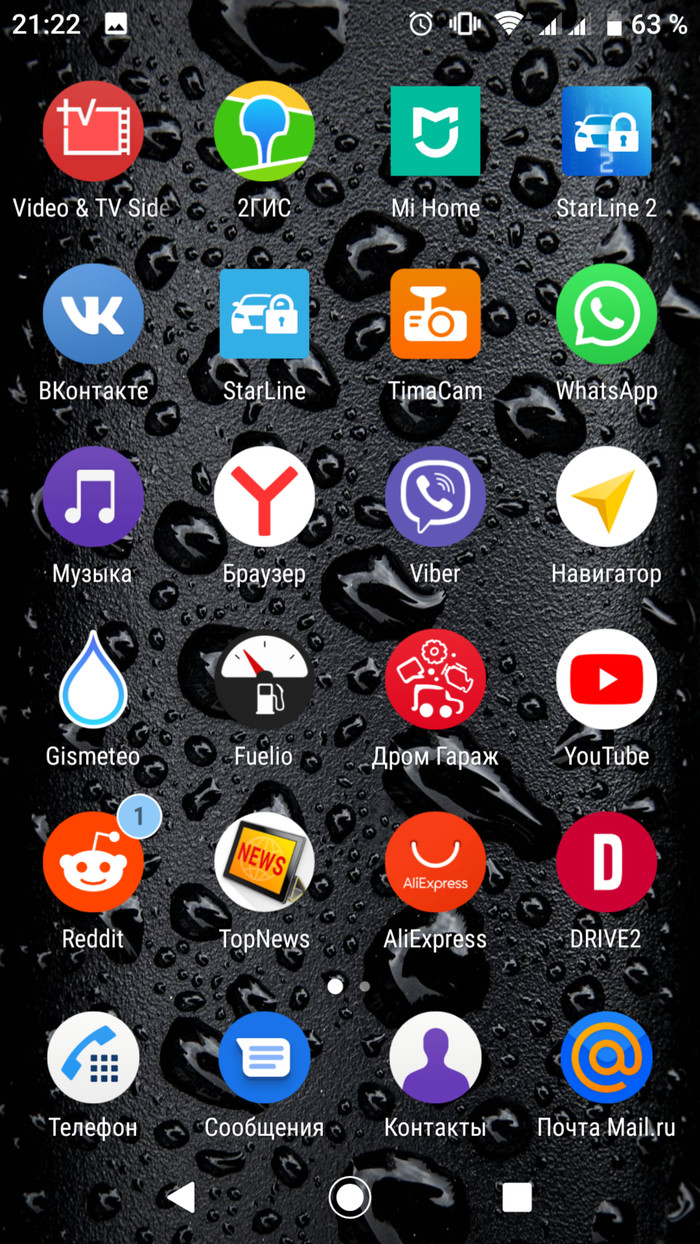Viewport: 700px width, 1244px height.
Task: Open the Mi Home app
Action: 435,132
